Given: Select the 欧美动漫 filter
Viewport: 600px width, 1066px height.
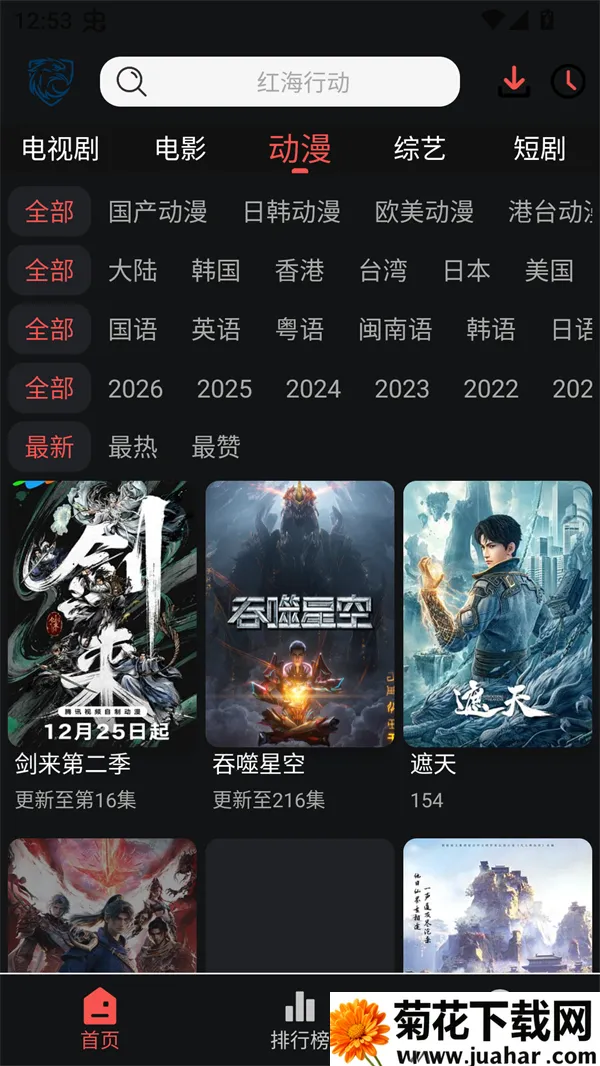Looking at the screenshot, I should click(424, 212).
